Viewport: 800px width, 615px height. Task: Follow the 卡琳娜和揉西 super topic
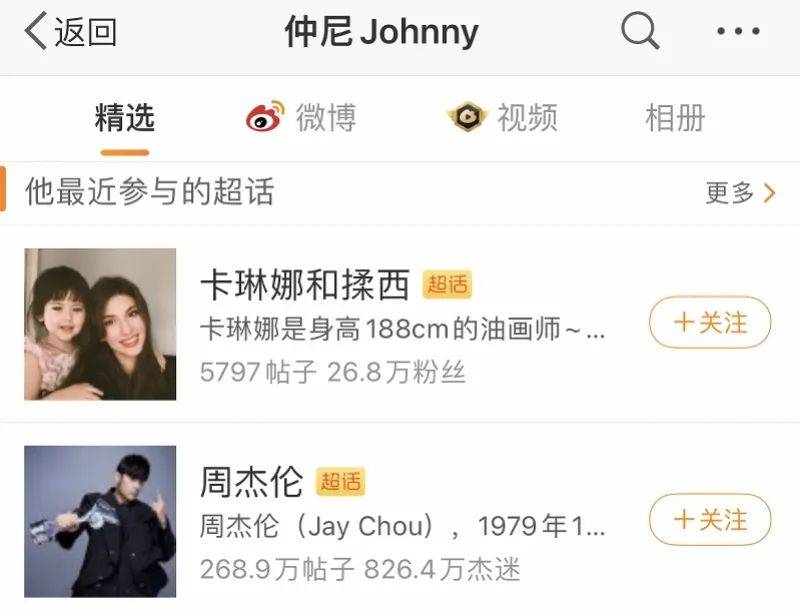click(710, 323)
